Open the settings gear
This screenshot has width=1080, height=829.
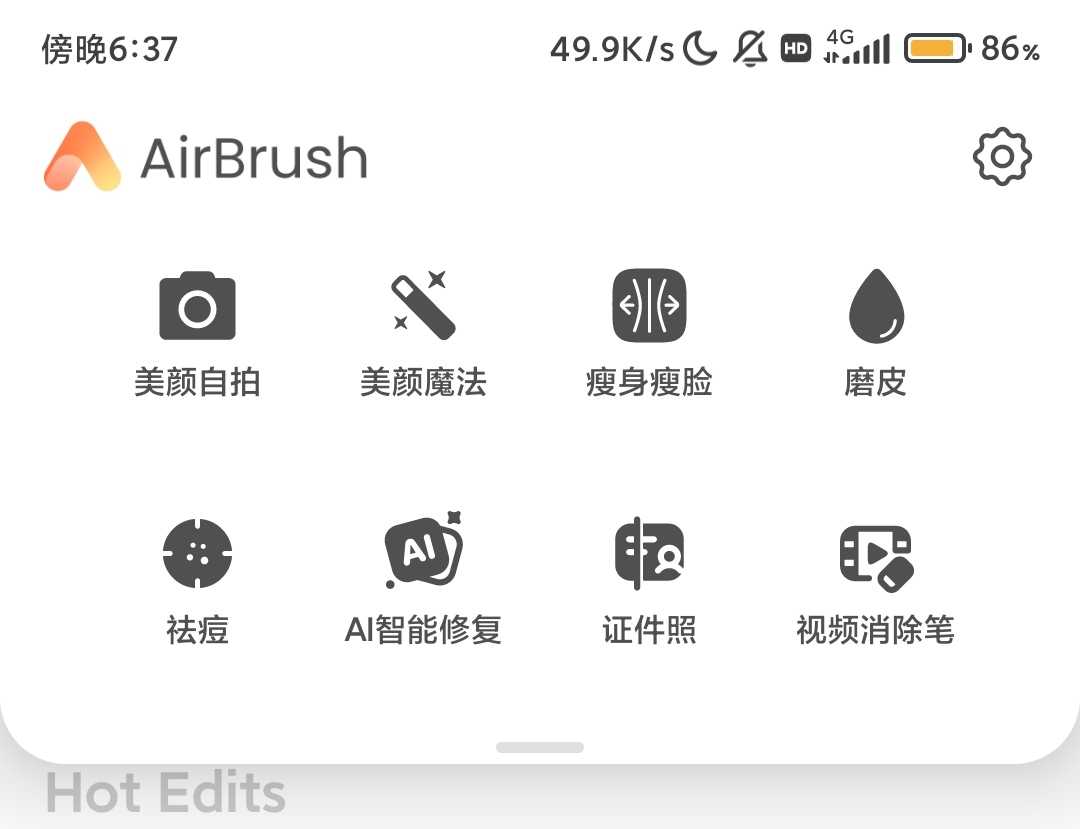[1001, 157]
